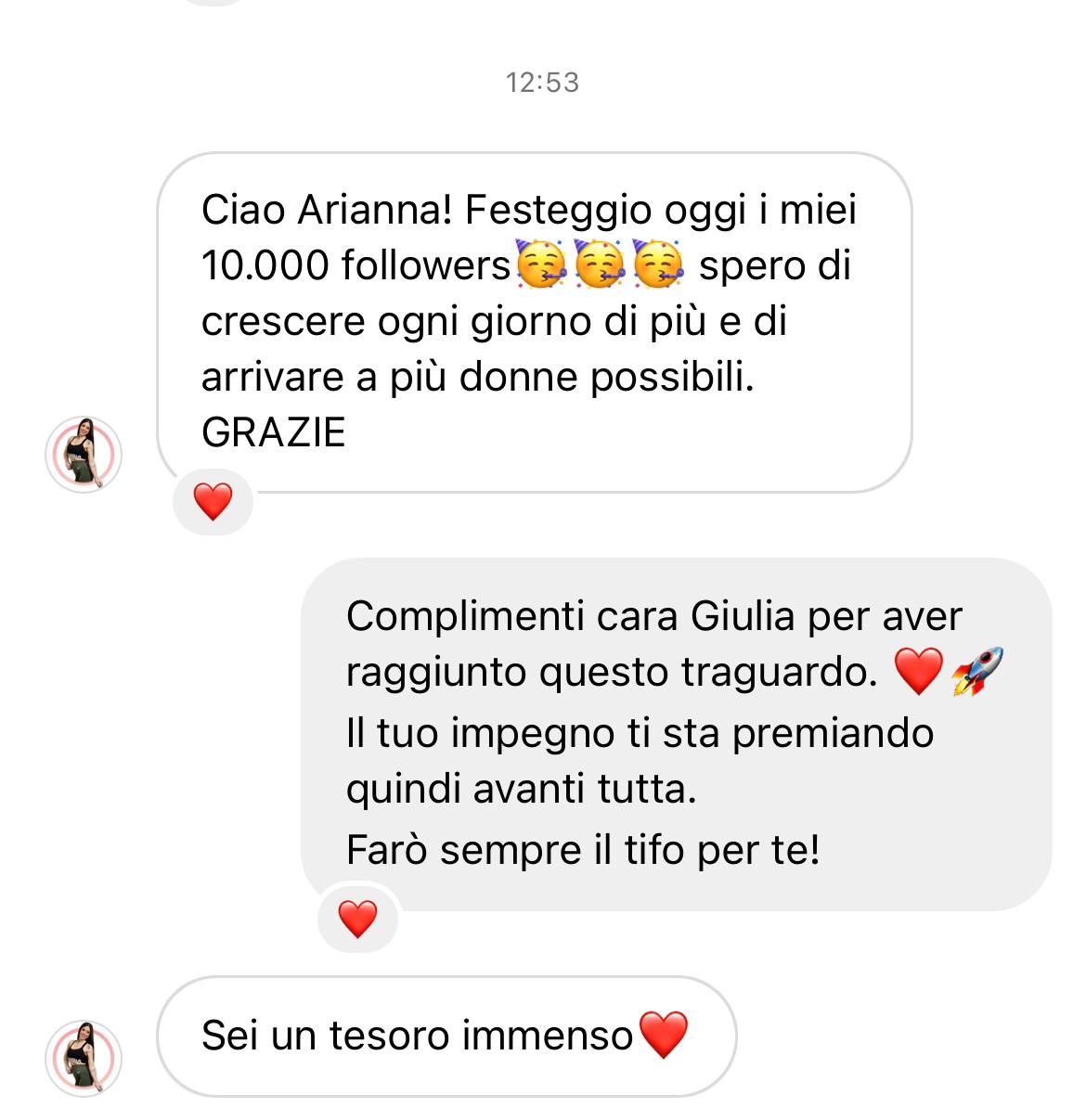Open sender's avatar beside the 10.000 followers message
The width and height of the screenshot is (1086, 1120).
(x=84, y=455)
